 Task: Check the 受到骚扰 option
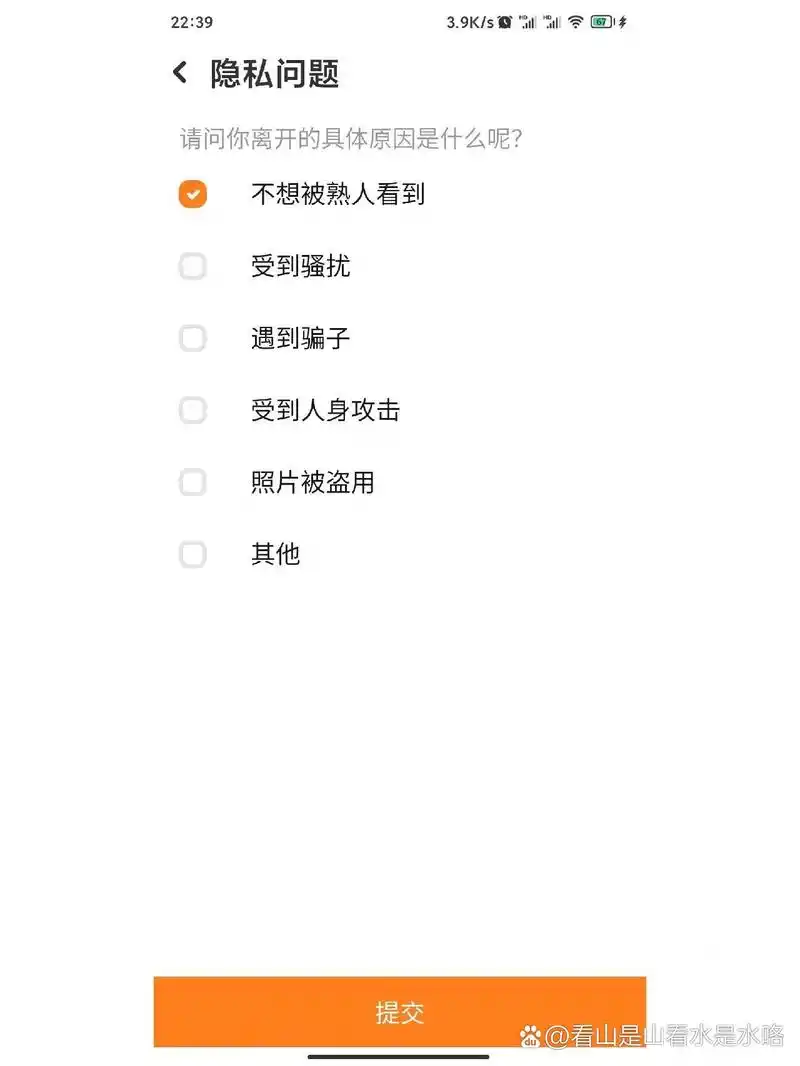click(x=192, y=266)
